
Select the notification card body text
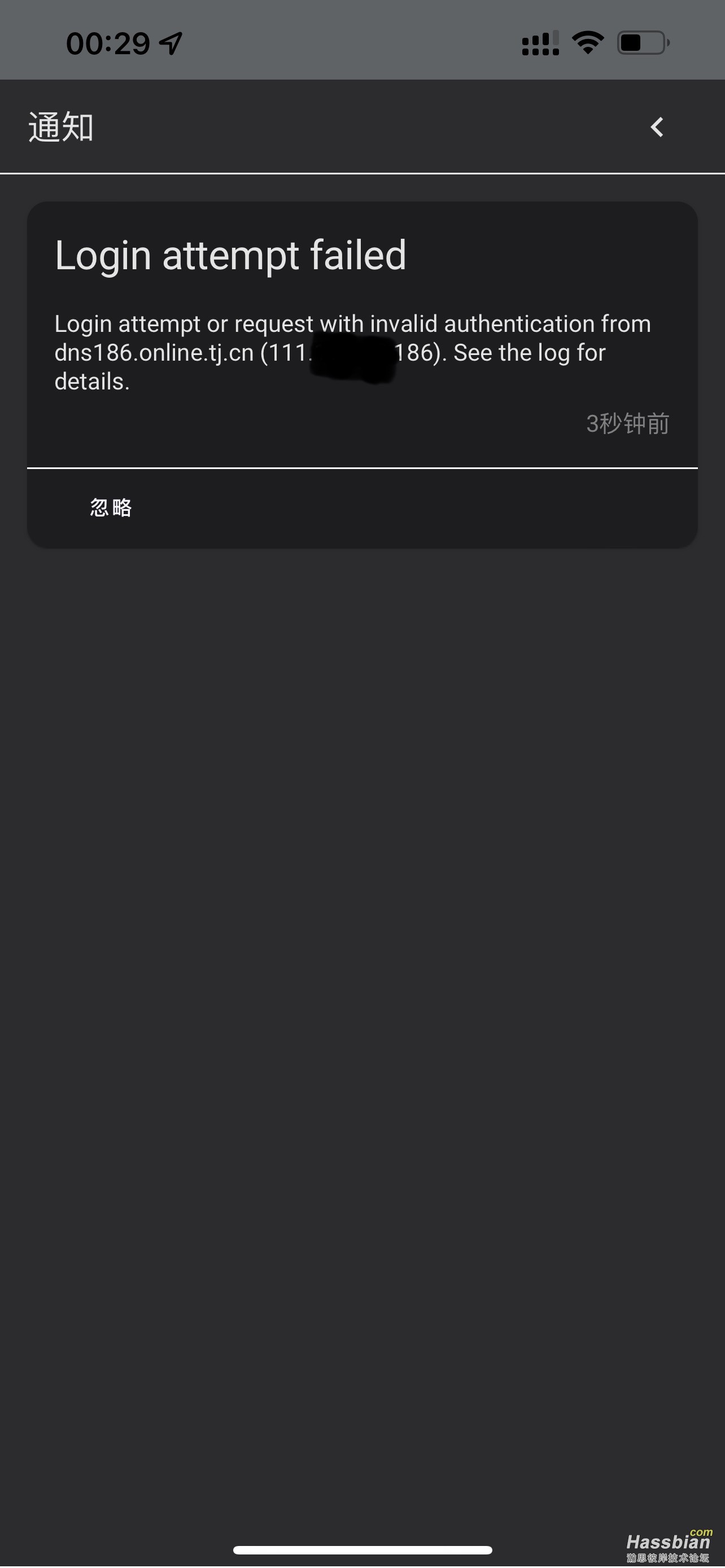click(x=353, y=352)
